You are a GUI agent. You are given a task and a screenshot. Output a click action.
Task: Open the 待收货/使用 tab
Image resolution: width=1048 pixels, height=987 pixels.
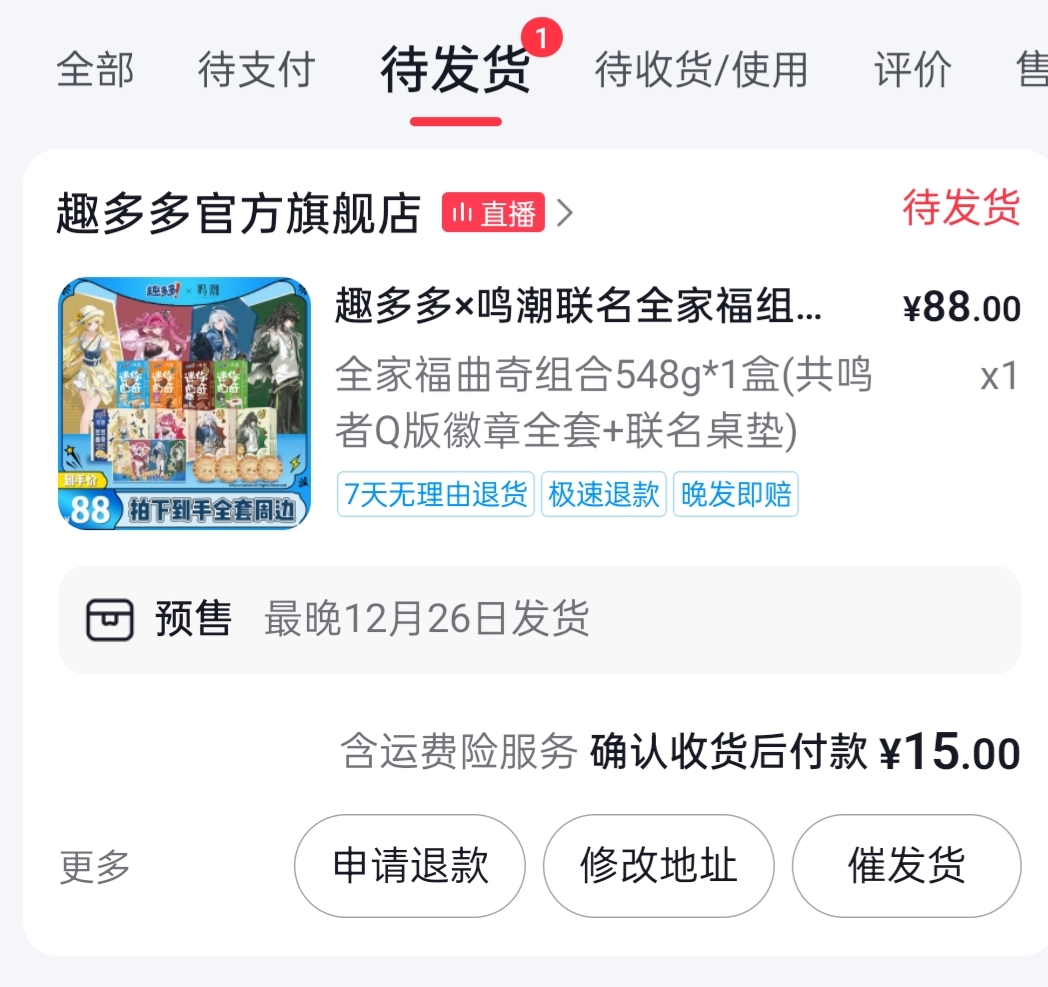(x=701, y=70)
